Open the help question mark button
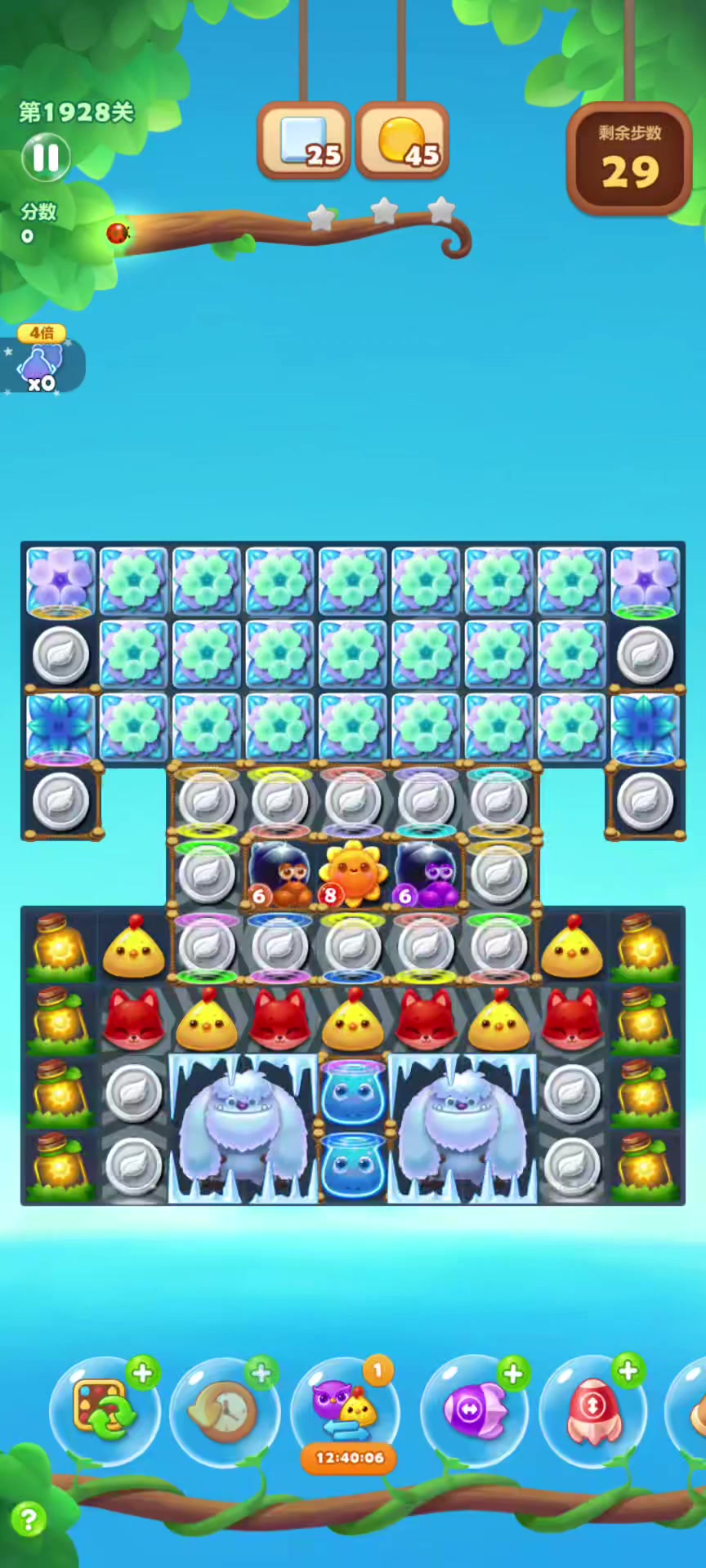 point(29,1520)
